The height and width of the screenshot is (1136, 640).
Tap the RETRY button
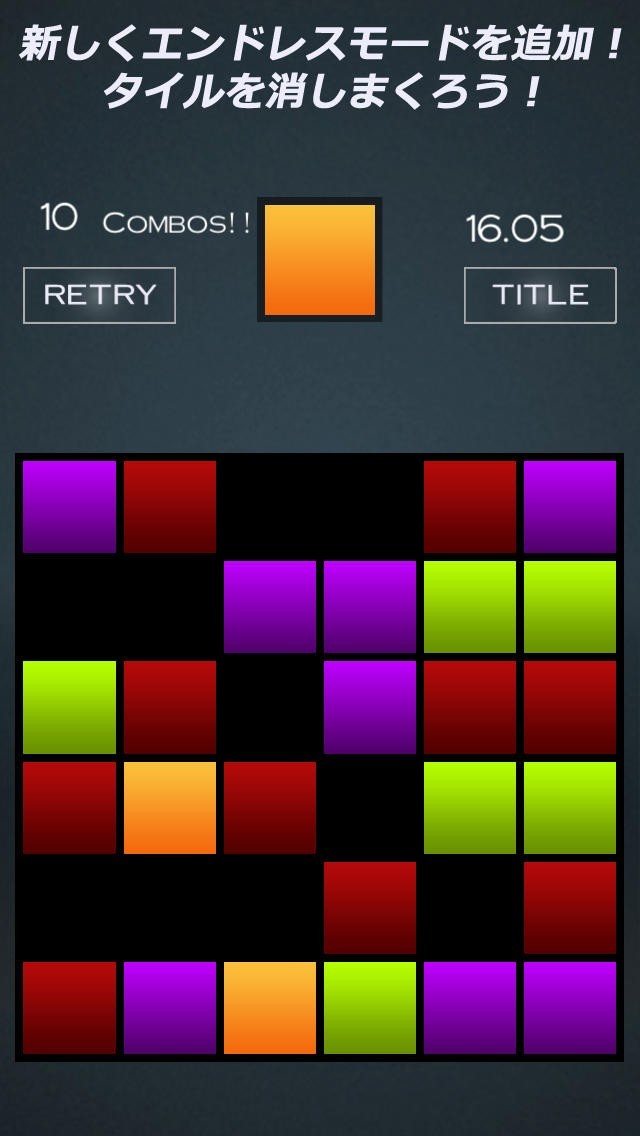pyautogui.click(x=99, y=295)
